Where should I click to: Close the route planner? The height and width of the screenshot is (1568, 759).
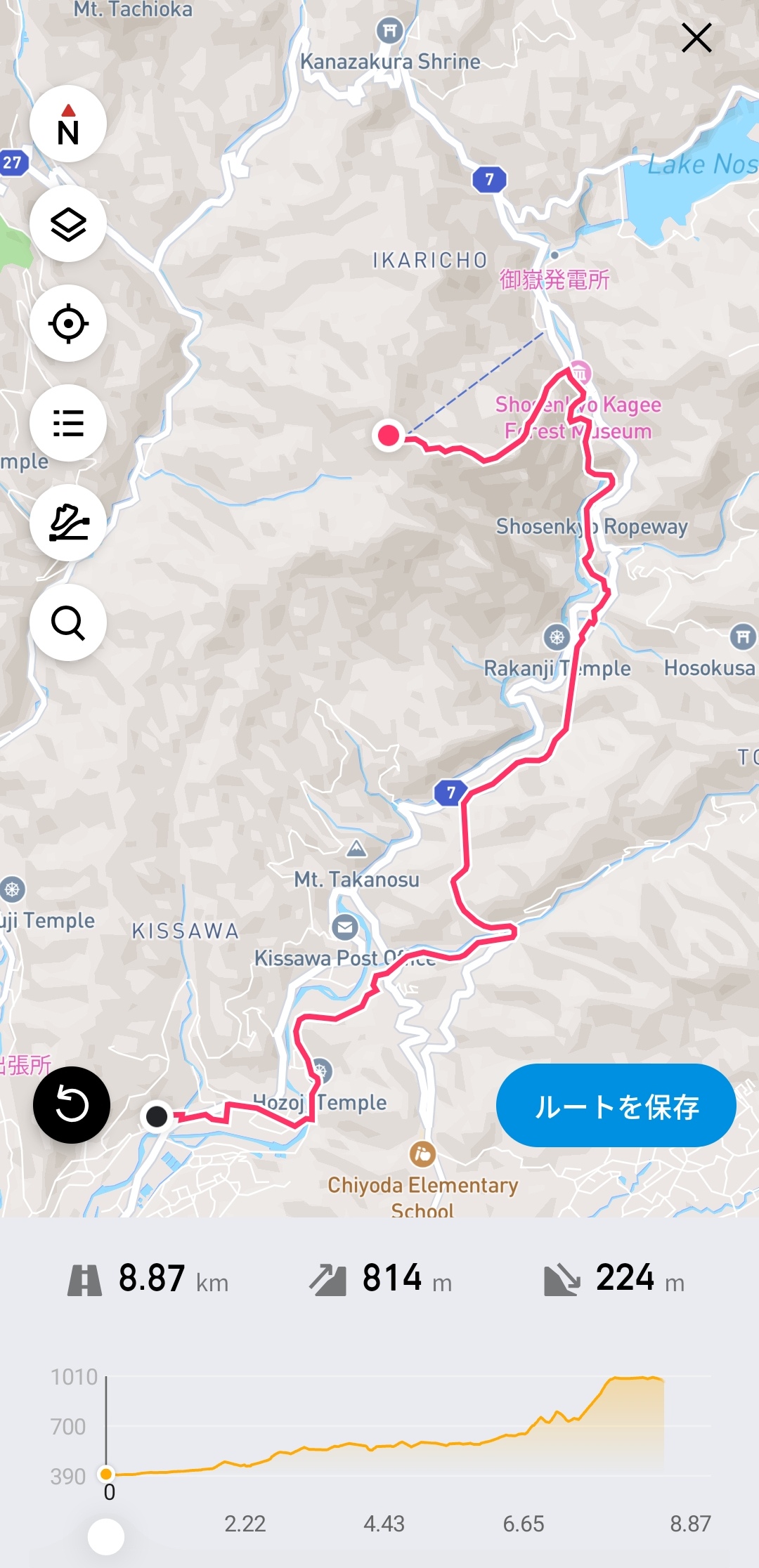click(x=696, y=38)
